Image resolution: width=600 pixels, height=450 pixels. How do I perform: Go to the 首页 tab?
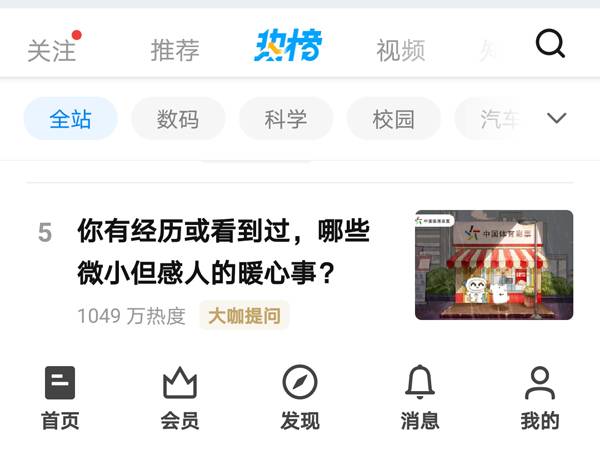(x=60, y=397)
